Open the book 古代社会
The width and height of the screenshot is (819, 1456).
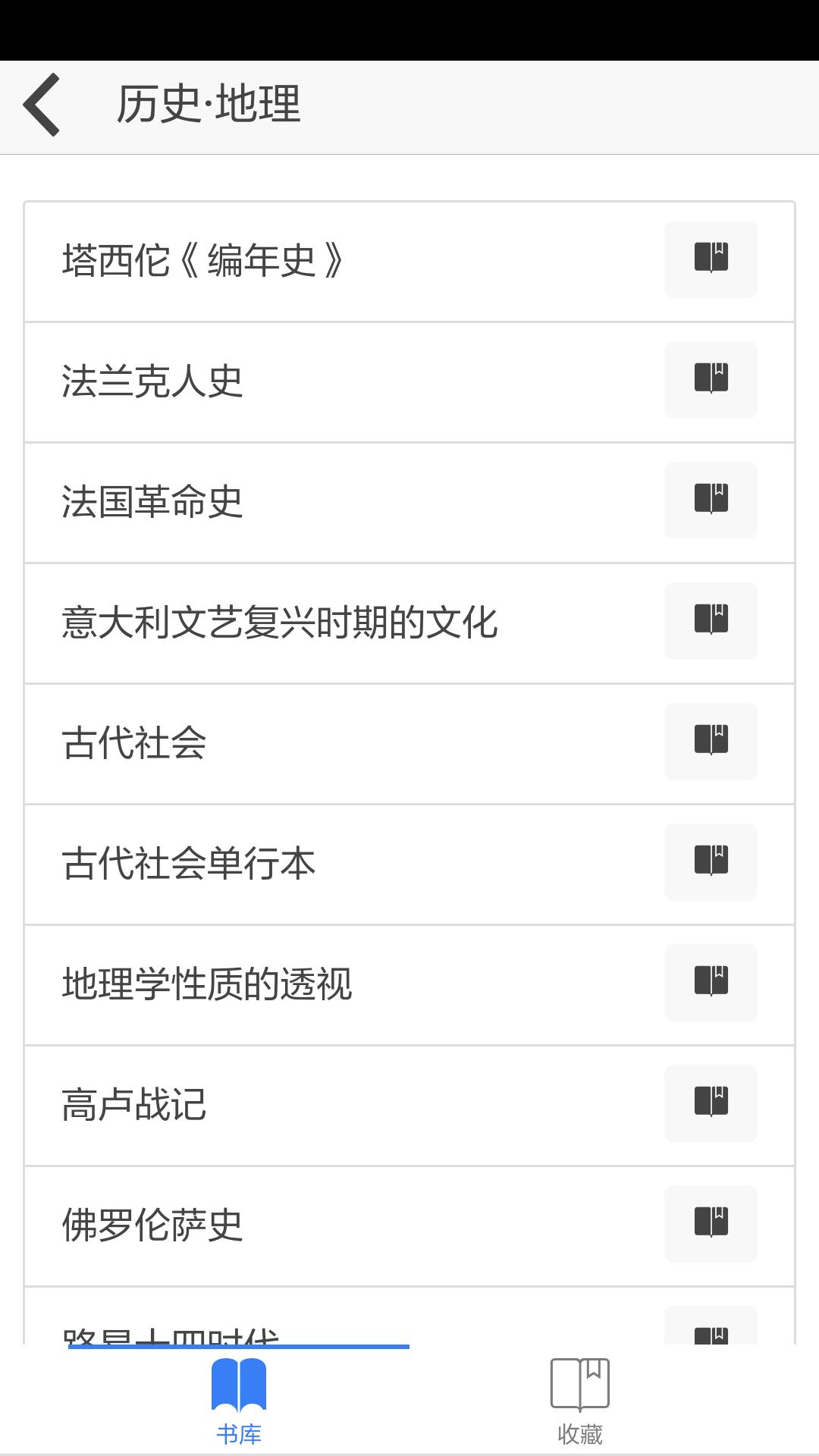tap(134, 743)
